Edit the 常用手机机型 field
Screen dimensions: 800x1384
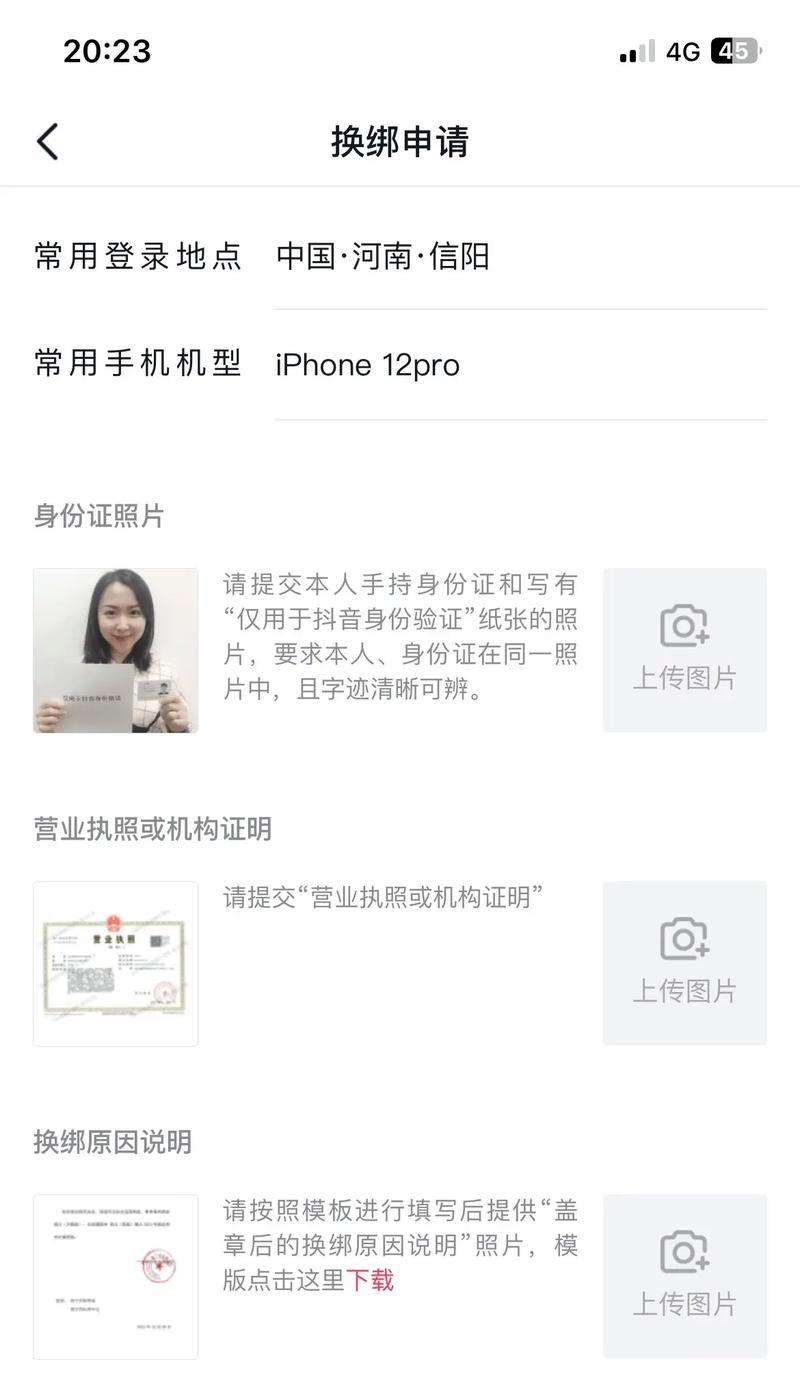[x=520, y=365]
